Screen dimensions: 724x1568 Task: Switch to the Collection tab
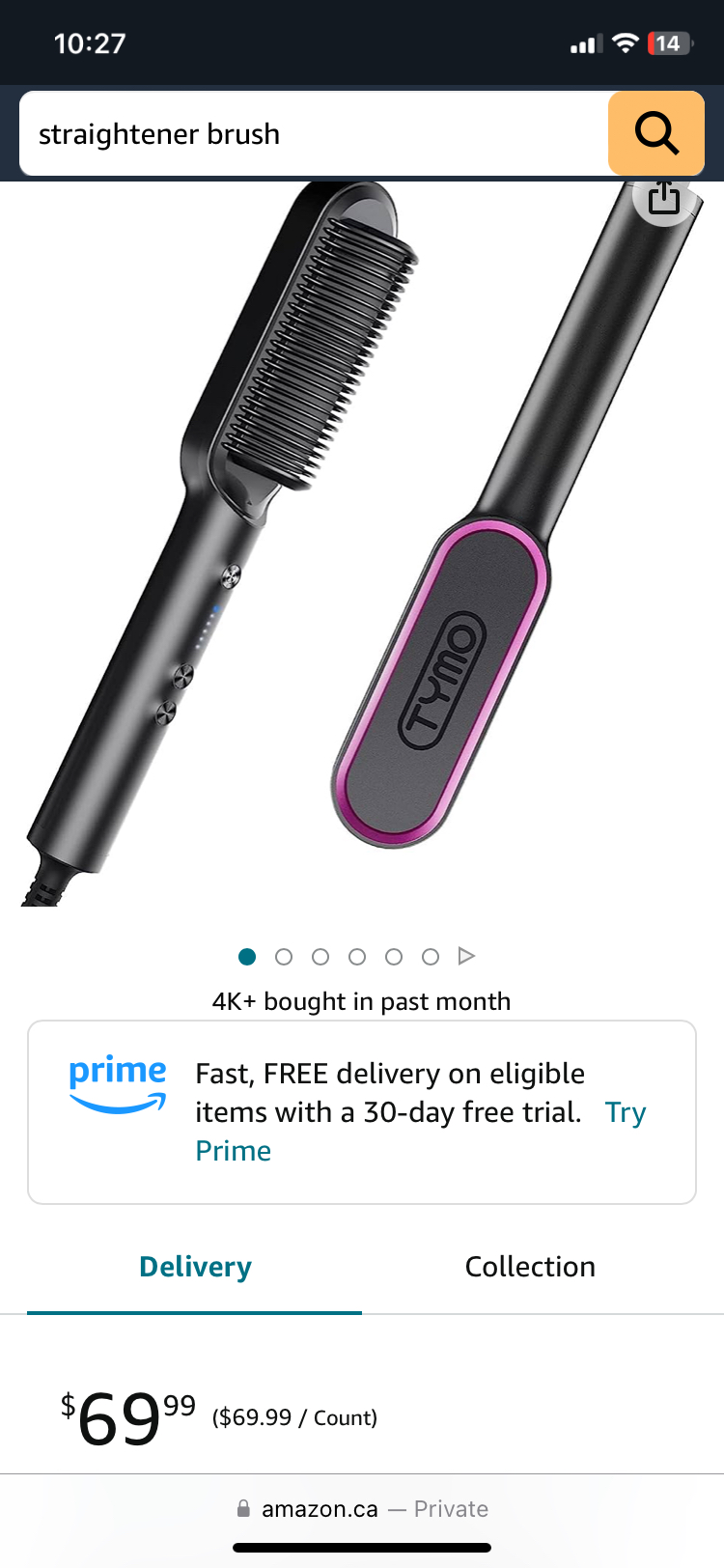[x=530, y=1267]
